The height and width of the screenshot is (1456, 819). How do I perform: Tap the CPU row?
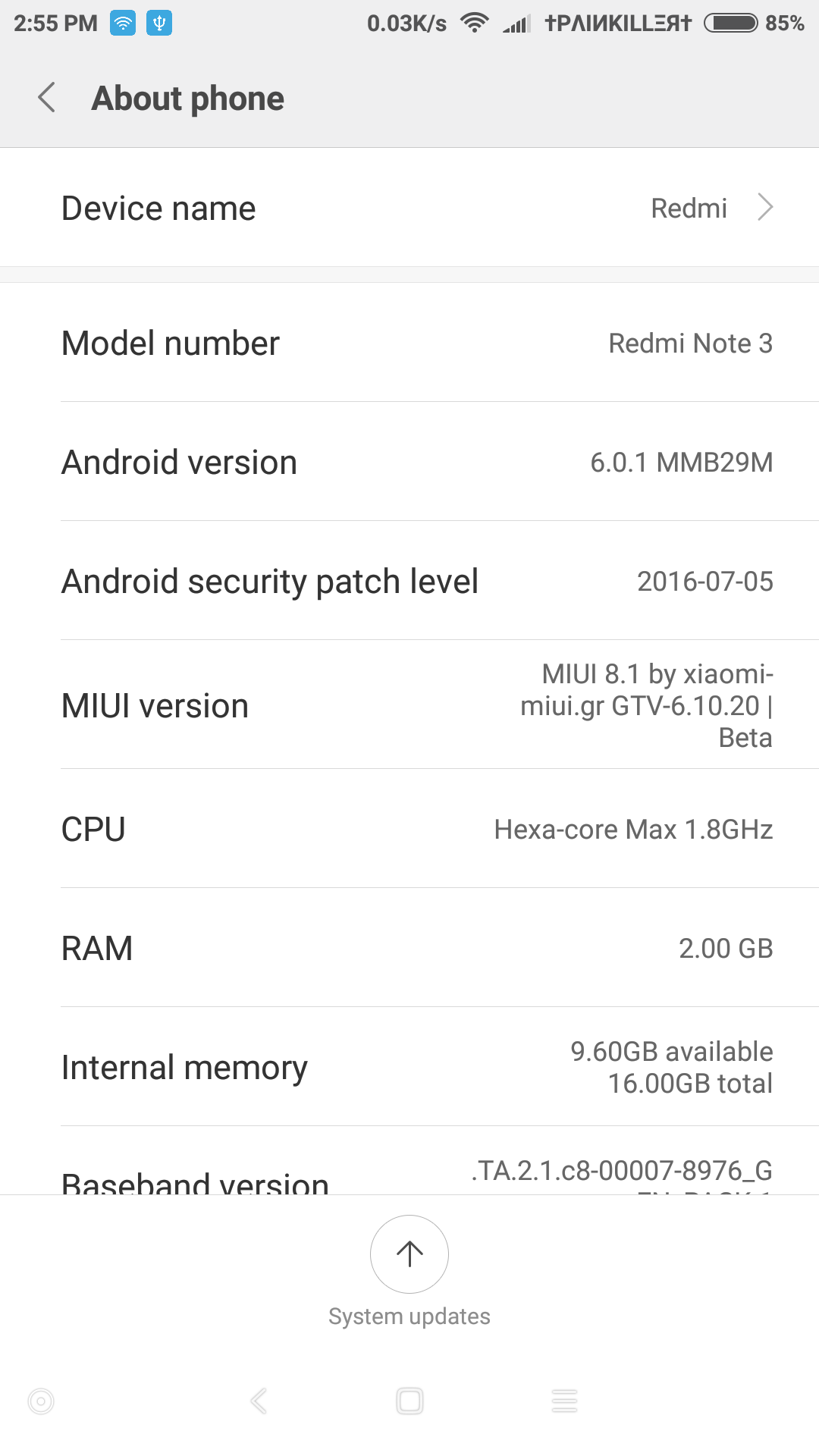tap(409, 829)
